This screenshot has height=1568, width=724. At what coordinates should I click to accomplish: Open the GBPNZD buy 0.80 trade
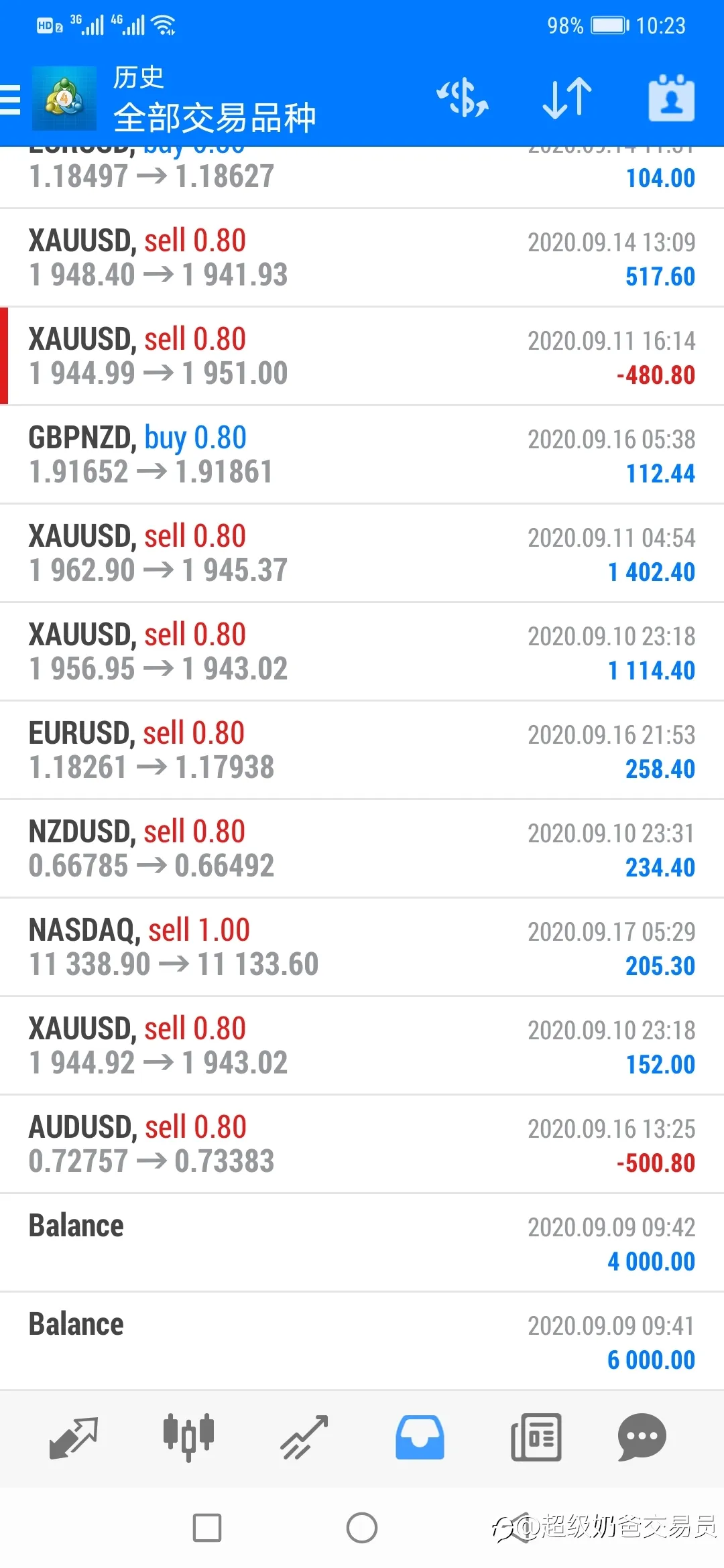pyautogui.click(x=362, y=455)
